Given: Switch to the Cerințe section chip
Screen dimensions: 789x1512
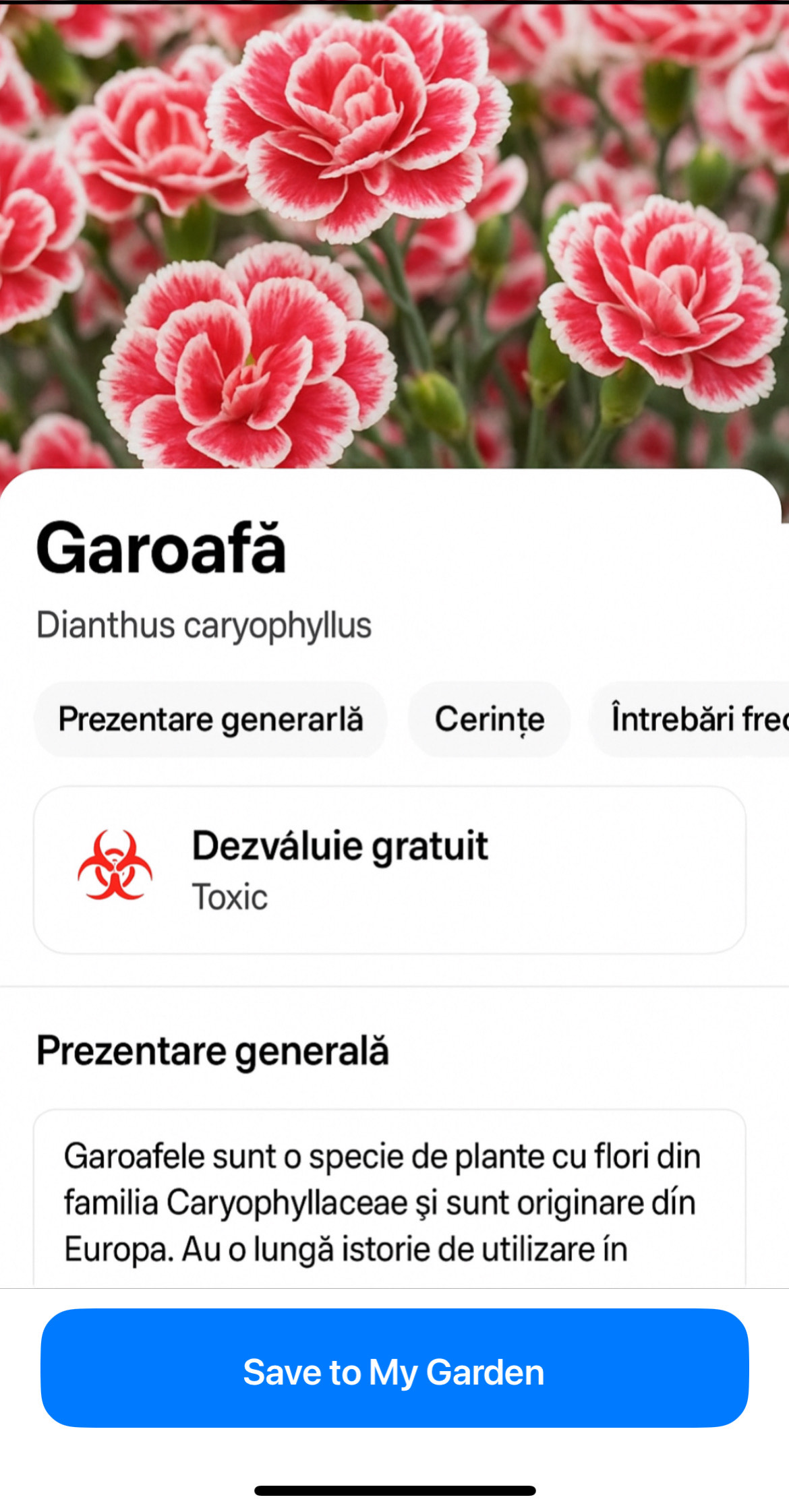Looking at the screenshot, I should 489,719.
